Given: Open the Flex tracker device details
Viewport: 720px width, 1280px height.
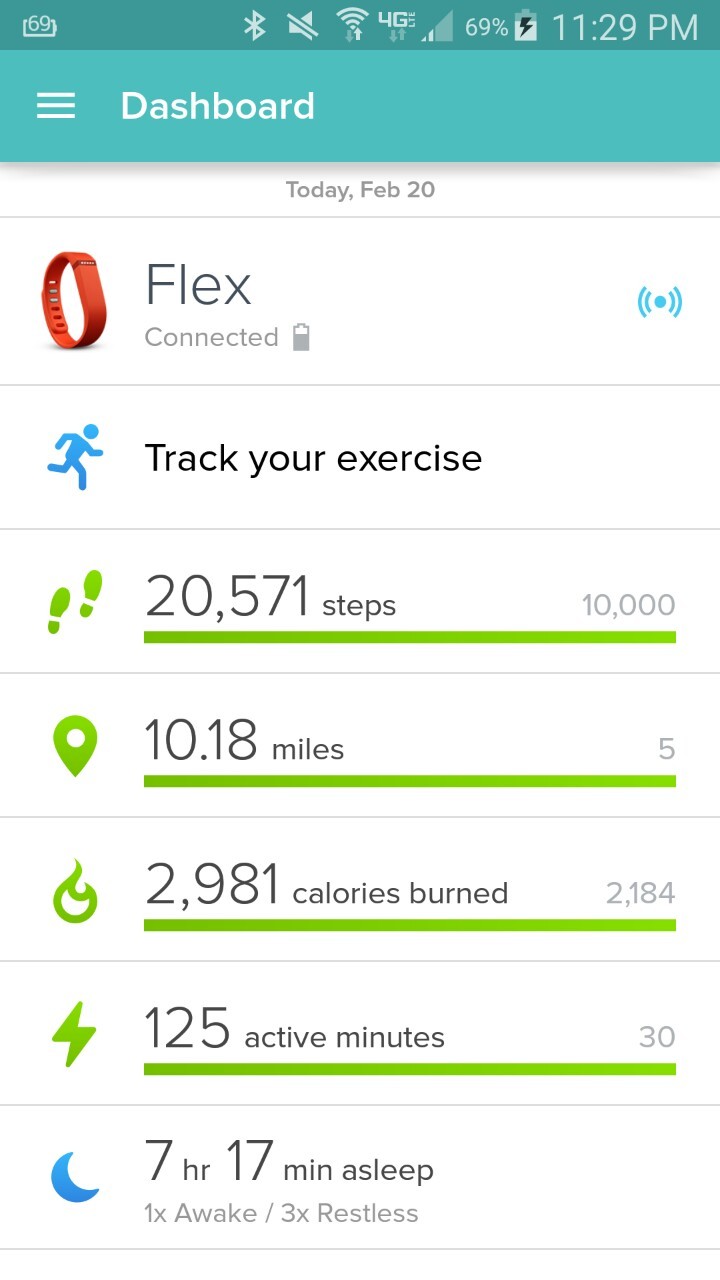Looking at the screenshot, I should [x=300, y=302].
